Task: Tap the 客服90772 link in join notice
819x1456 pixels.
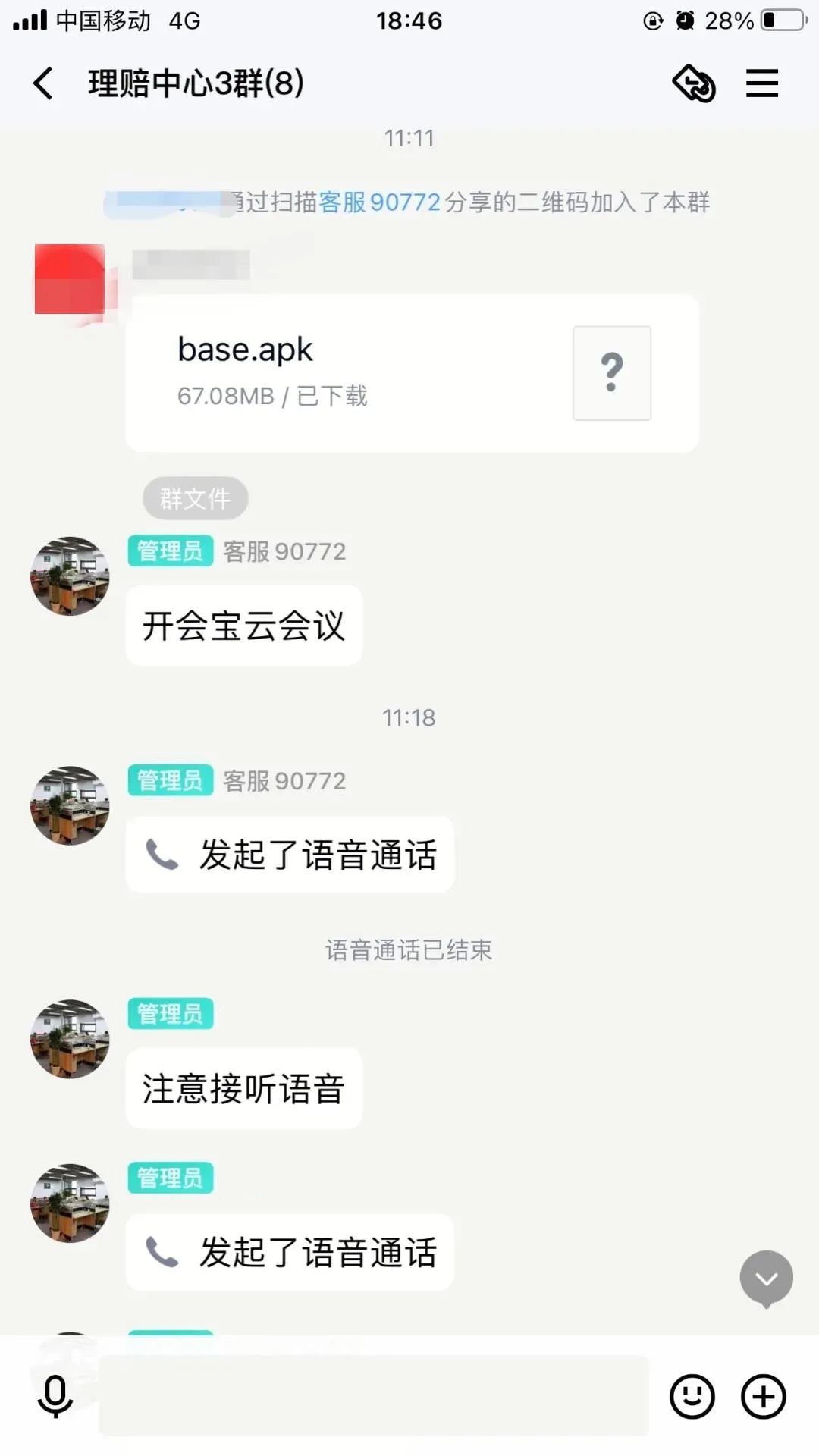Action: [379, 202]
